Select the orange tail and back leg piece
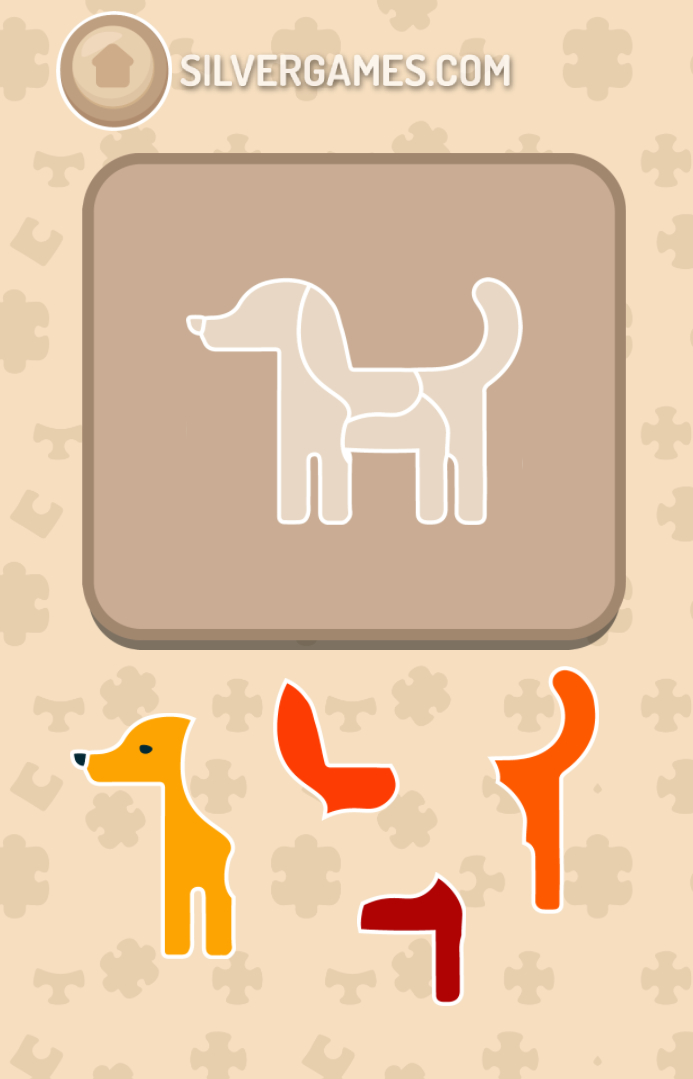This screenshot has height=1079, width=693. pyautogui.click(x=546, y=800)
